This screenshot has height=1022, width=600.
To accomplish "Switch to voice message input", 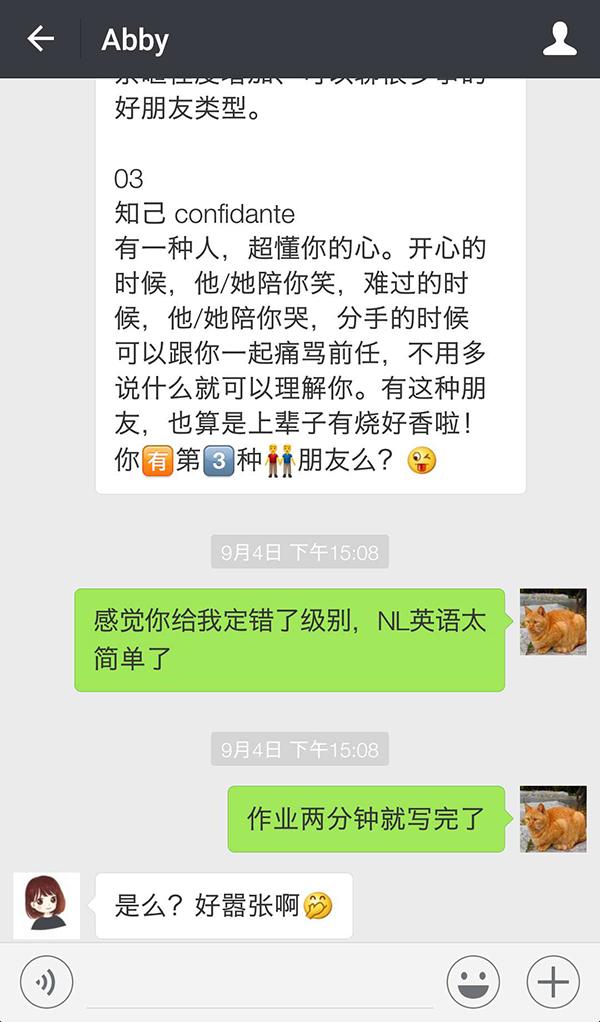I will point(46,981).
